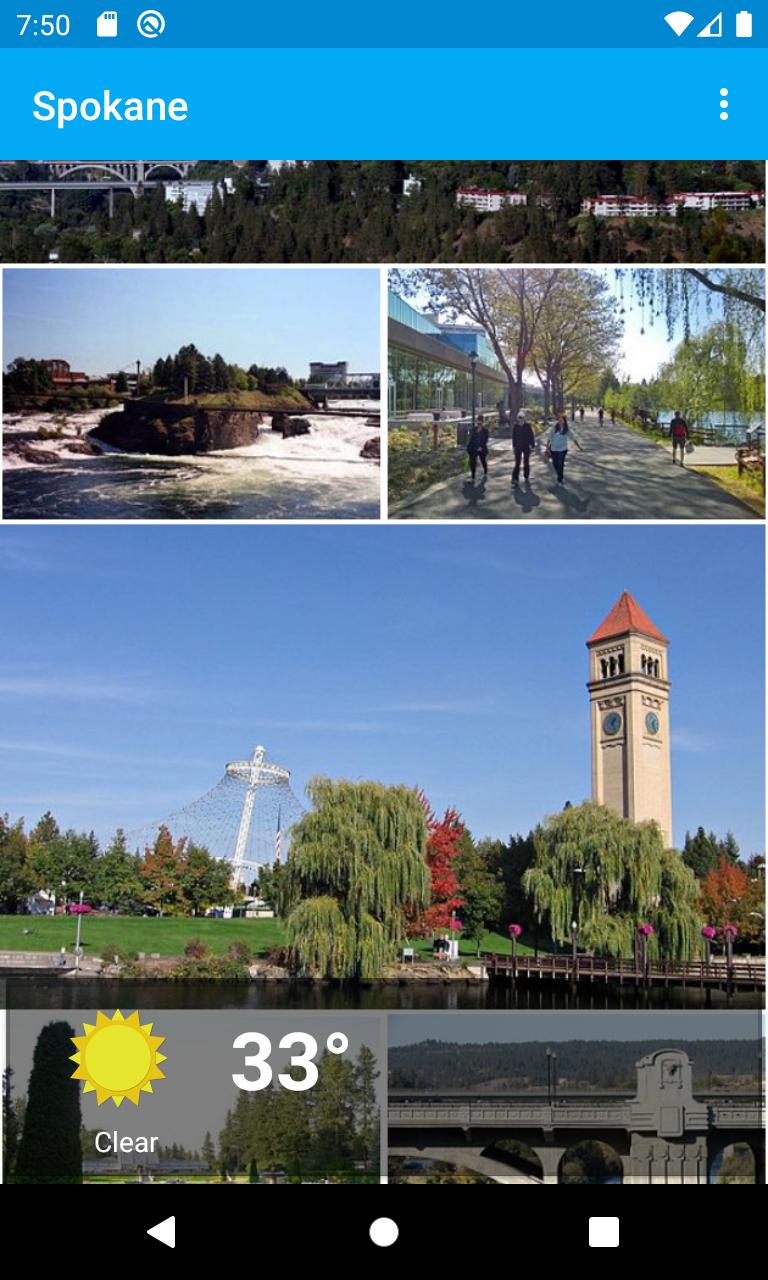Go back with the system back button

pos(162,1232)
